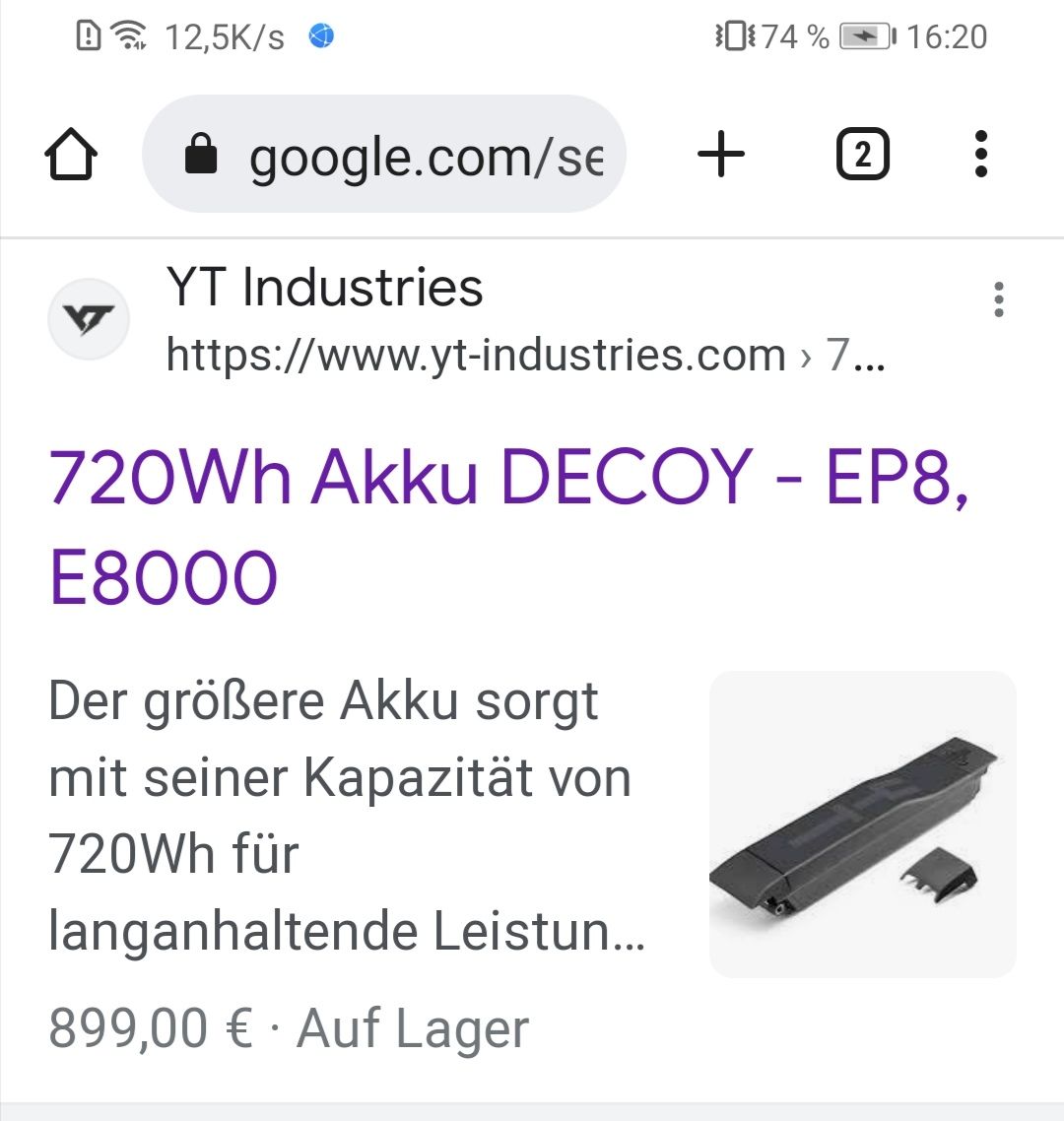The image size is (1064, 1121).
Task: Open the tab switcher showing 2 tabs
Action: 862,156
